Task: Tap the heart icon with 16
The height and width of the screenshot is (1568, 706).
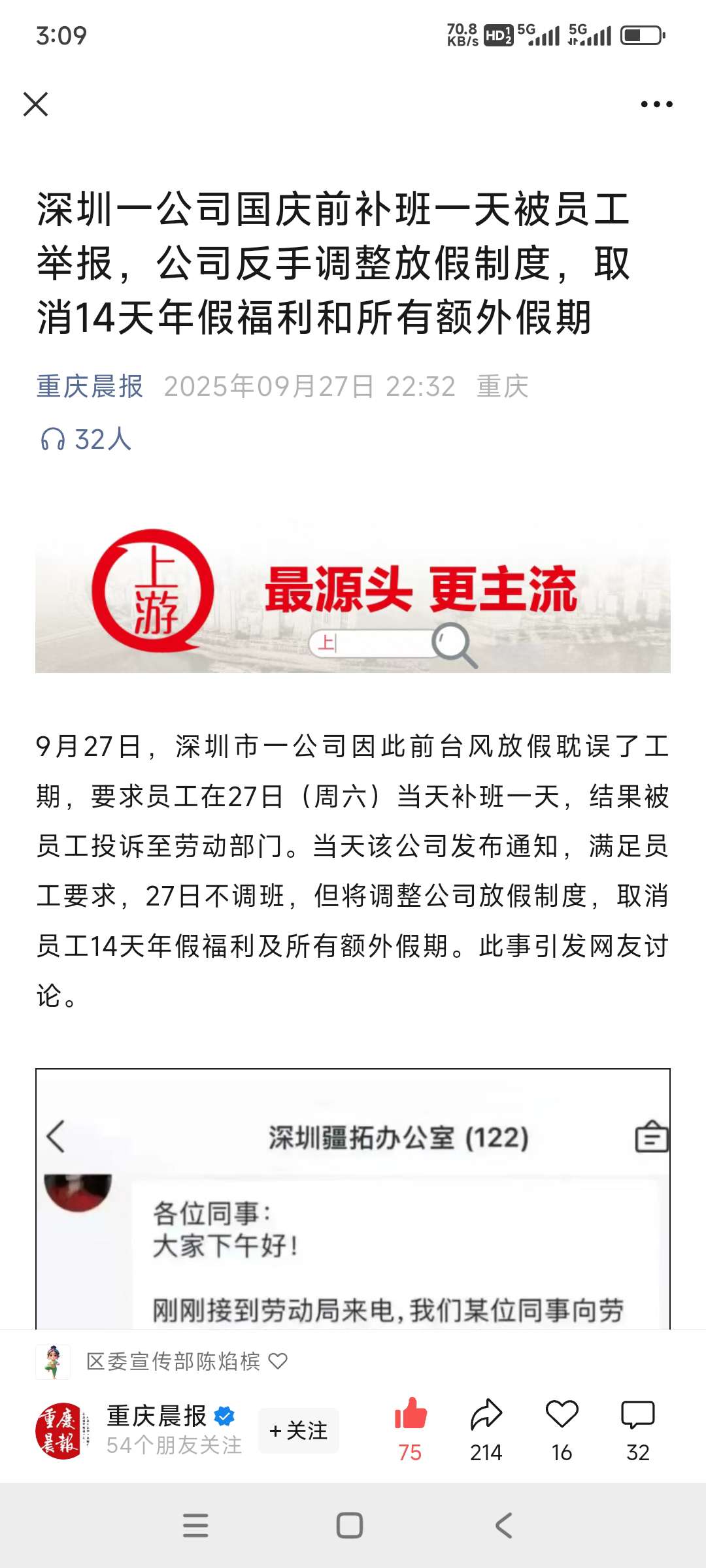Action: tap(562, 1414)
